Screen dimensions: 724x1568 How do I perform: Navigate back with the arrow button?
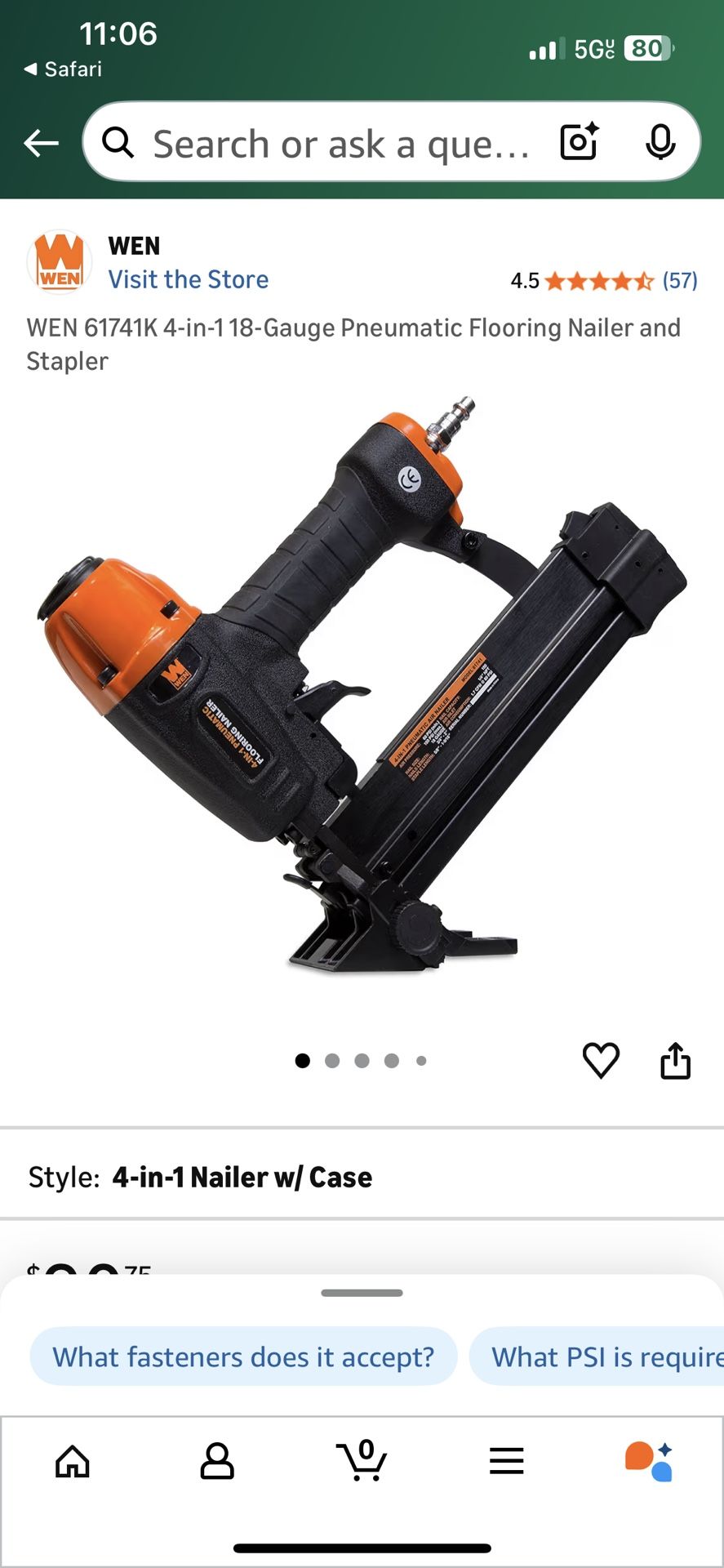(40, 141)
